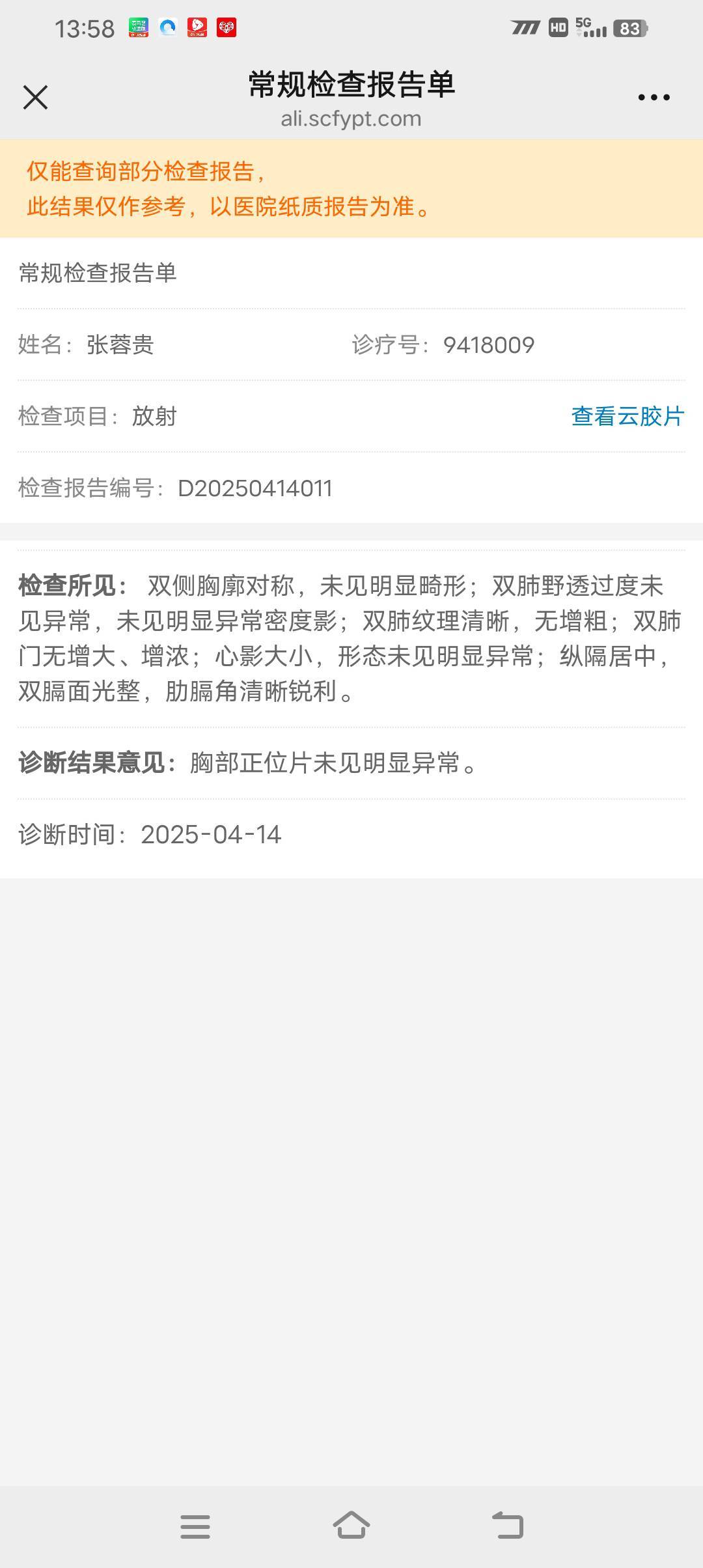Close the report page with the X
This screenshot has width=703, height=1568.
point(35,98)
